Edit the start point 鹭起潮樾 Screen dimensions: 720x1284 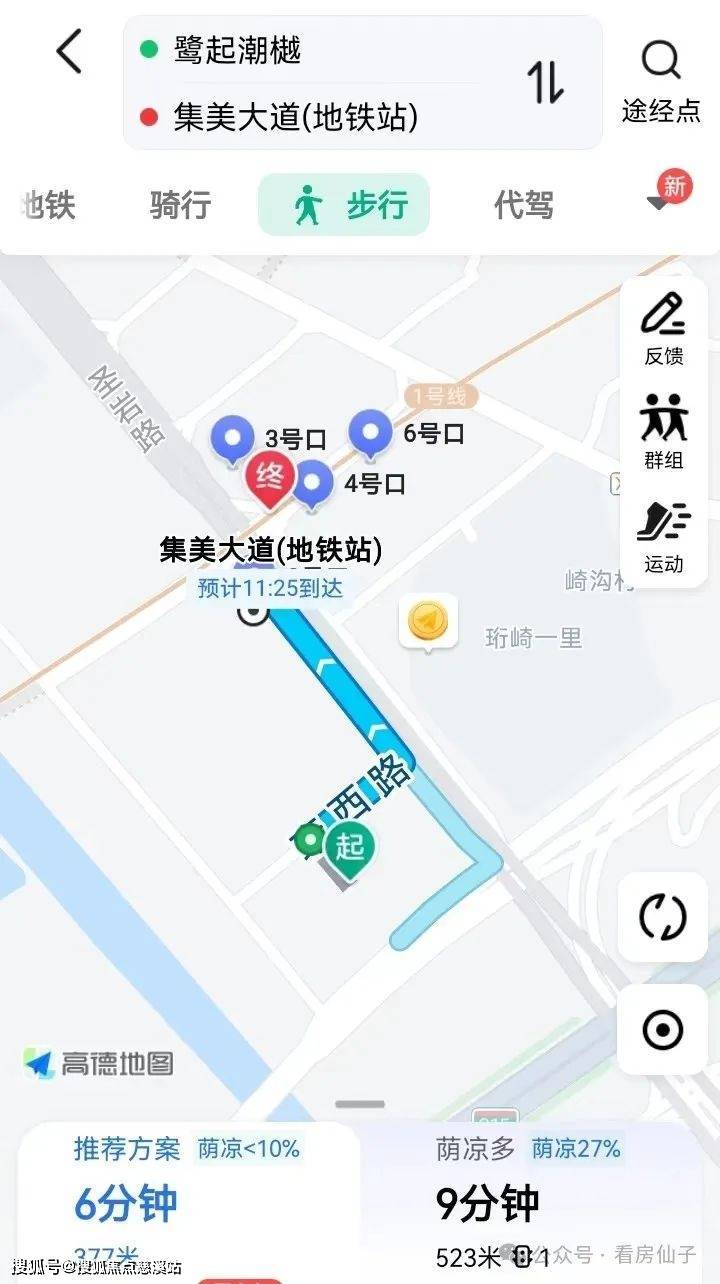click(238, 50)
